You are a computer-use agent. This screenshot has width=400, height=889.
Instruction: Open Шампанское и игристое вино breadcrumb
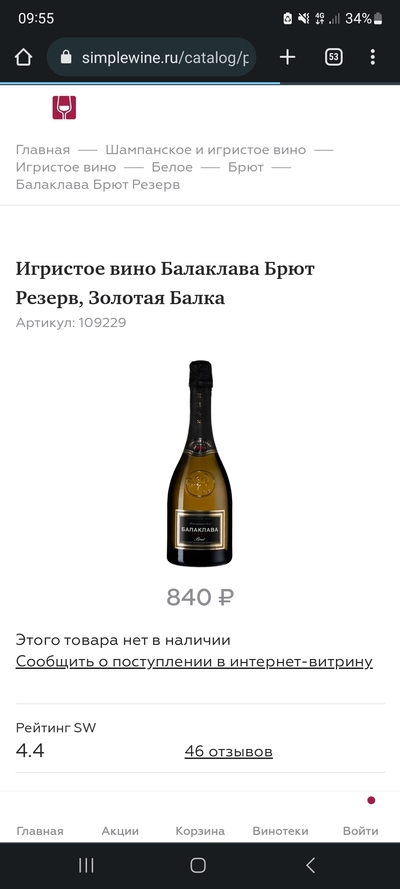[x=206, y=150]
